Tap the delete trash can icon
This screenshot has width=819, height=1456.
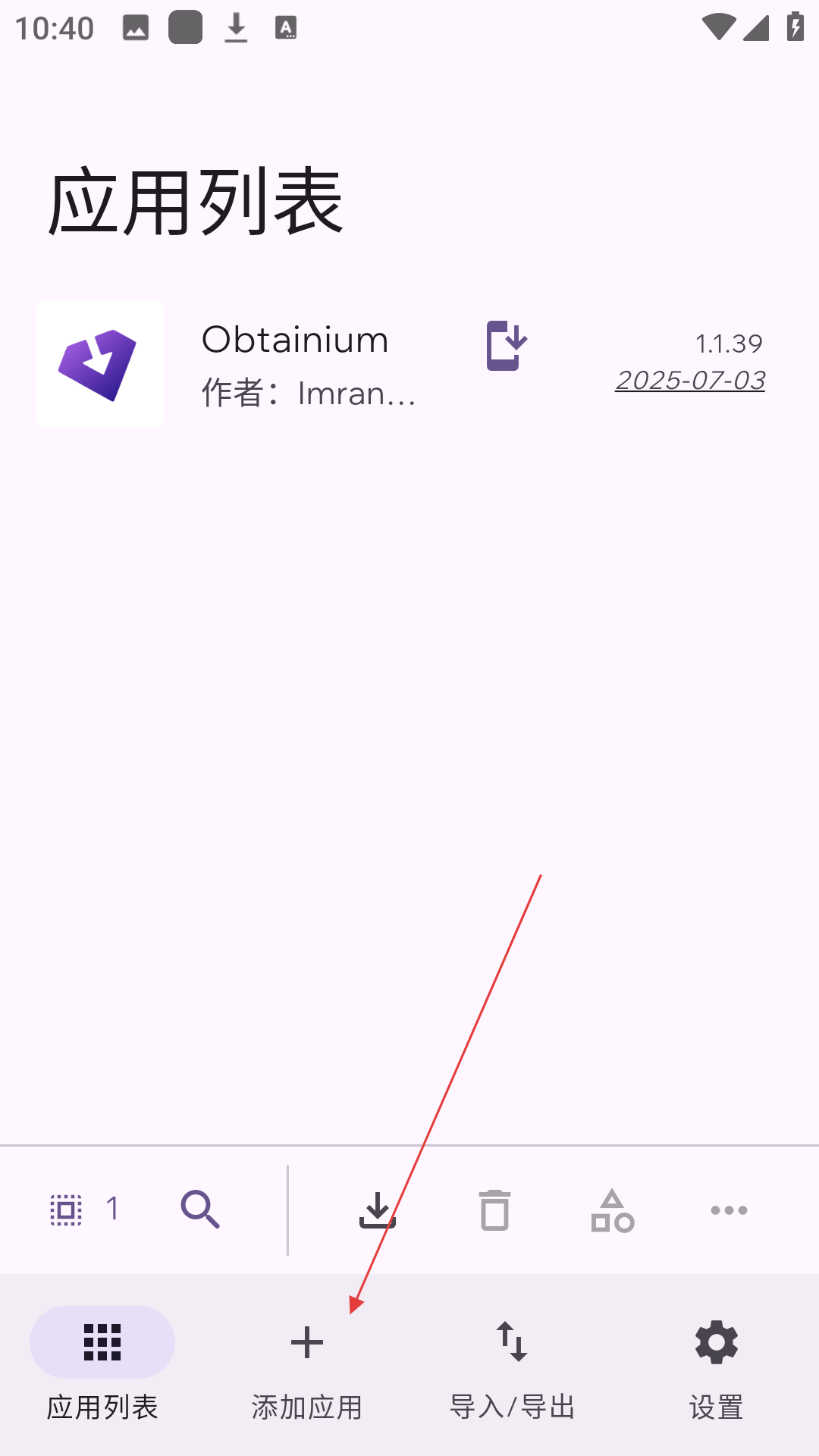[494, 1210]
